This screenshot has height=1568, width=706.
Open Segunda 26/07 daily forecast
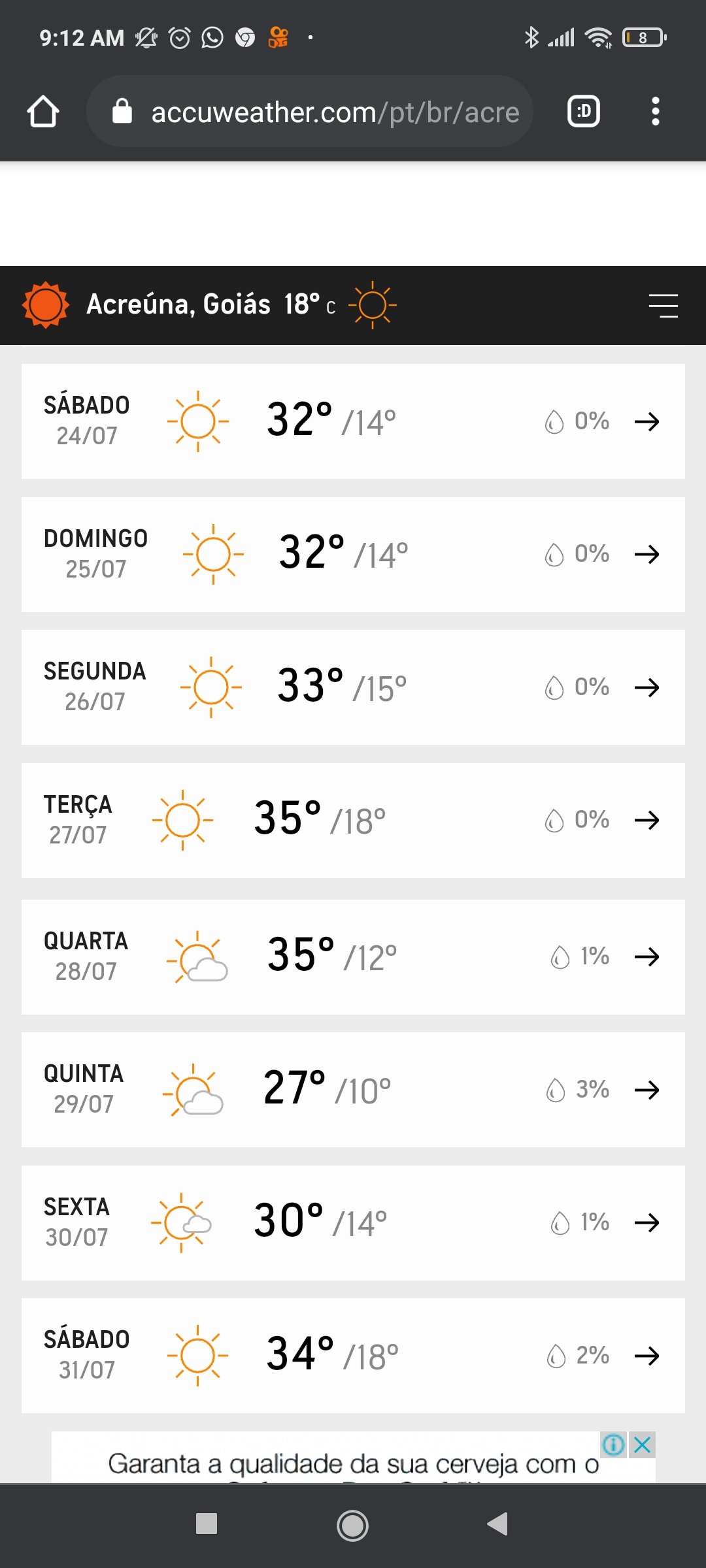(353, 687)
